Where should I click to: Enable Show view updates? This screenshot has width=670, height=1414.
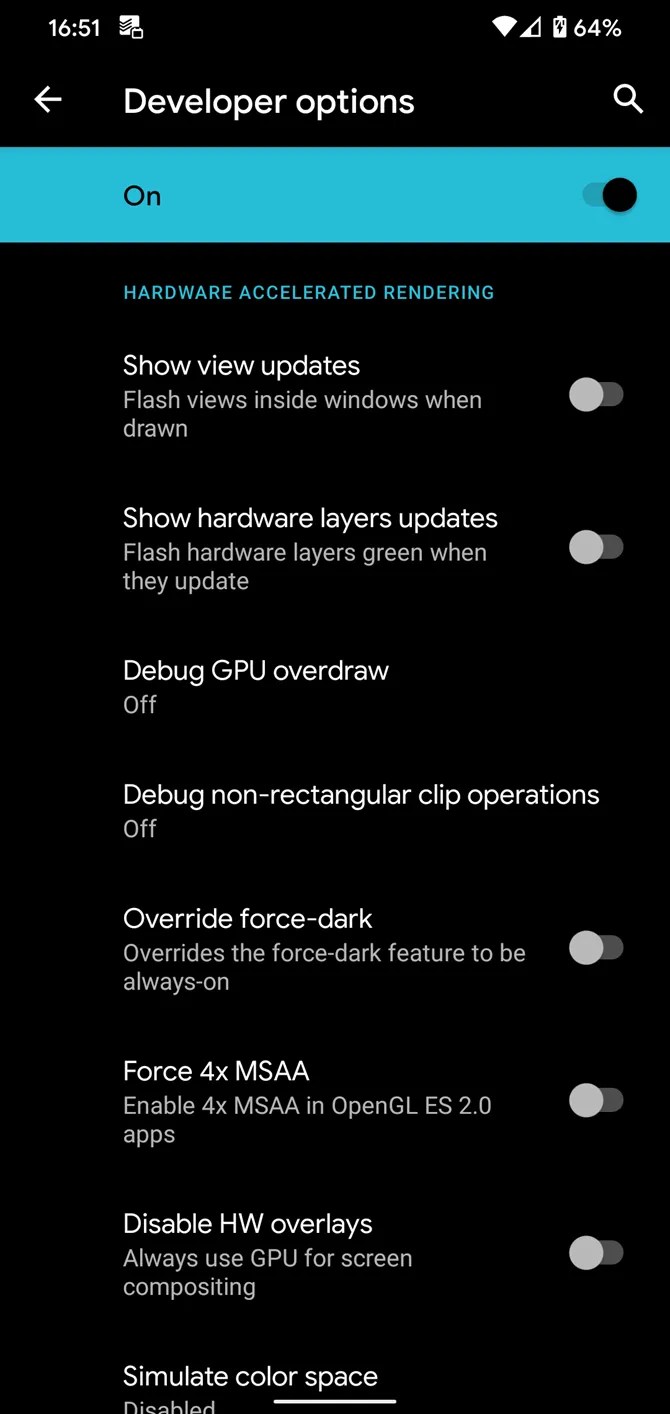[x=596, y=395]
